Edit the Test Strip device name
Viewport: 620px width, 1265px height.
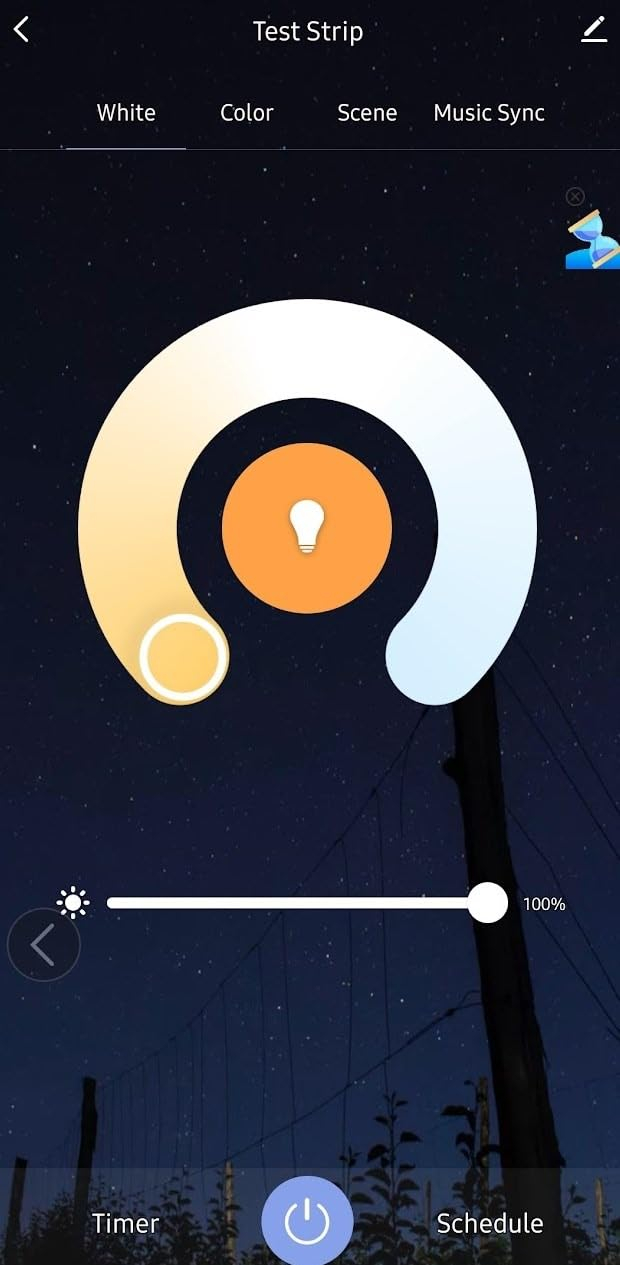tap(594, 30)
